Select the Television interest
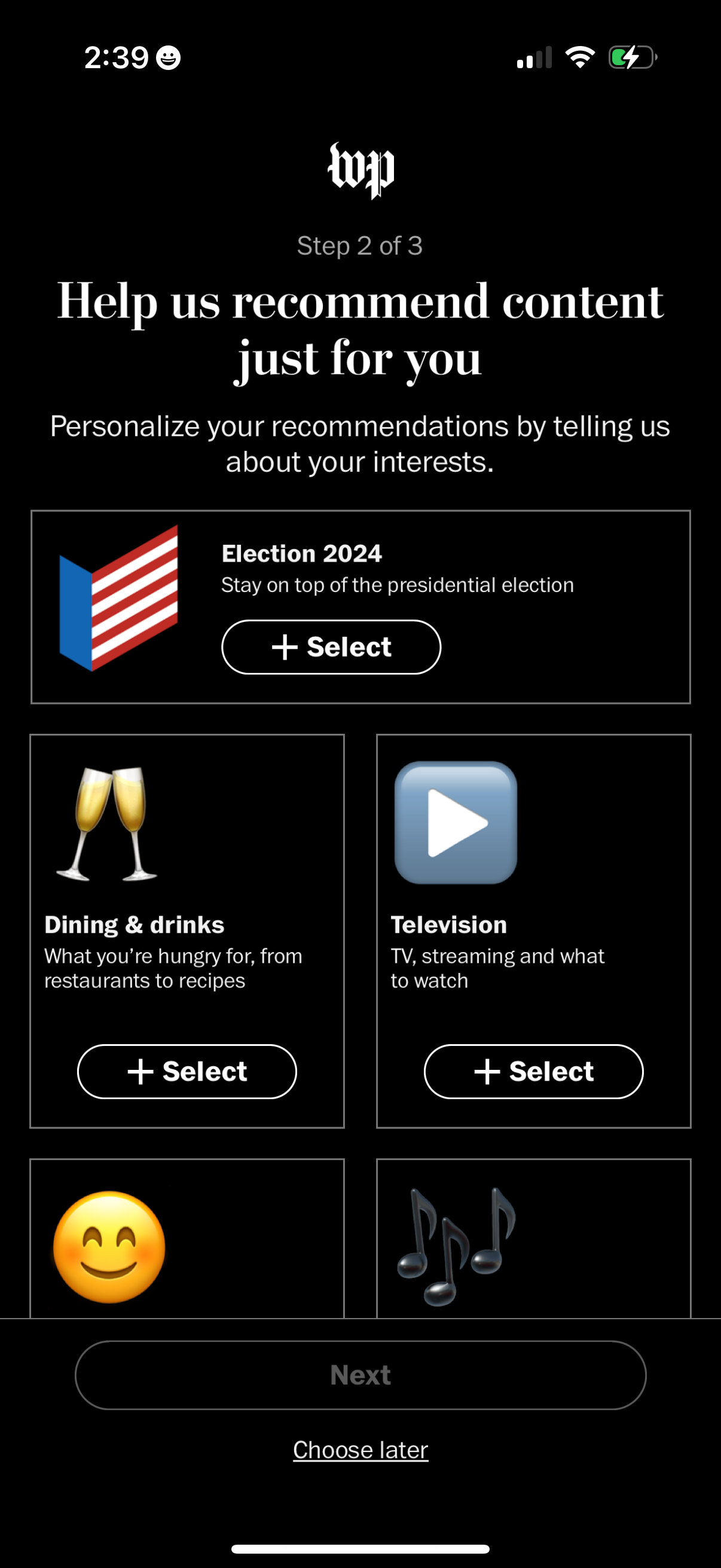This screenshot has width=721, height=1568. pos(533,1071)
